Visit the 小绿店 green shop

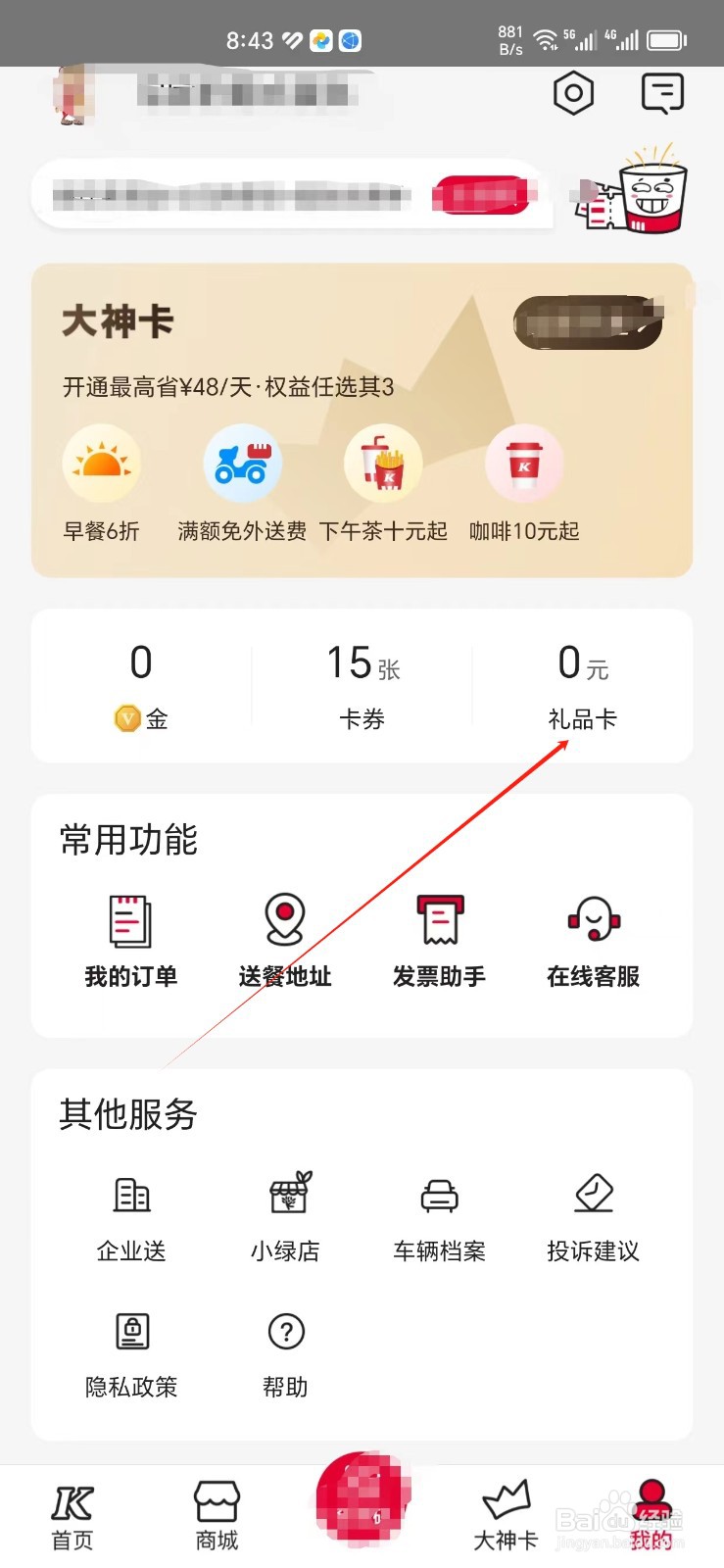[x=285, y=1215]
